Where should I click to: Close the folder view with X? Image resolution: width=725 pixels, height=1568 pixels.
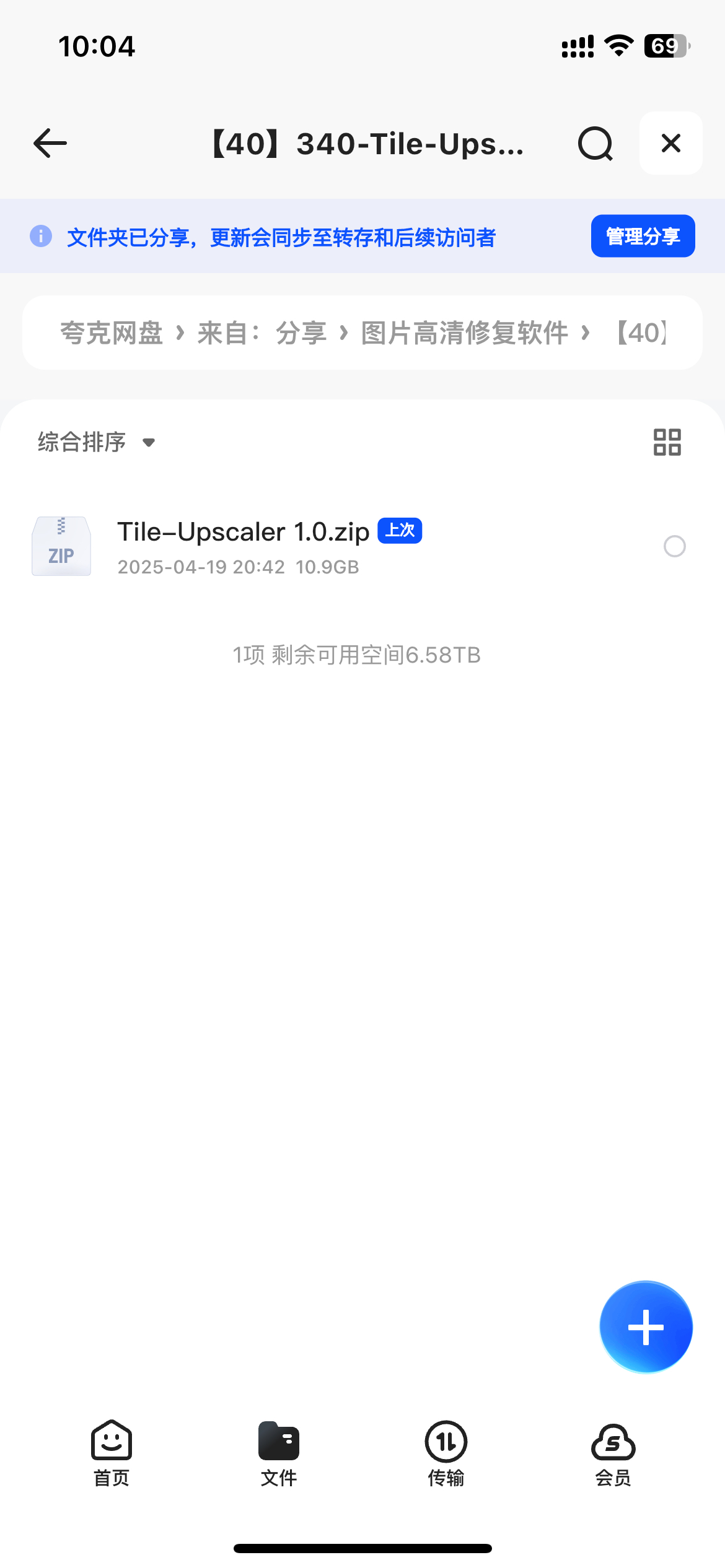(670, 144)
